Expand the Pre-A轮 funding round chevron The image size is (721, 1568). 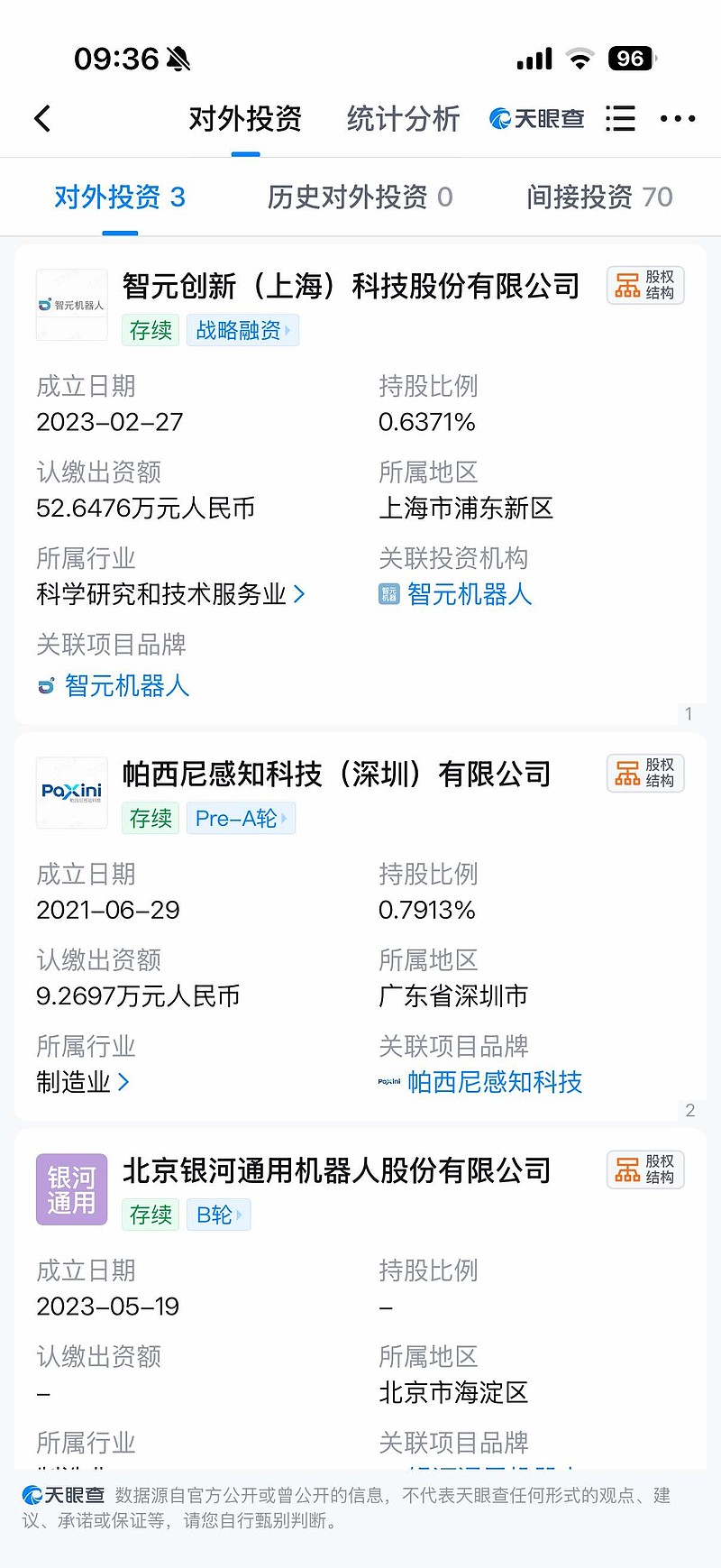tap(241, 818)
